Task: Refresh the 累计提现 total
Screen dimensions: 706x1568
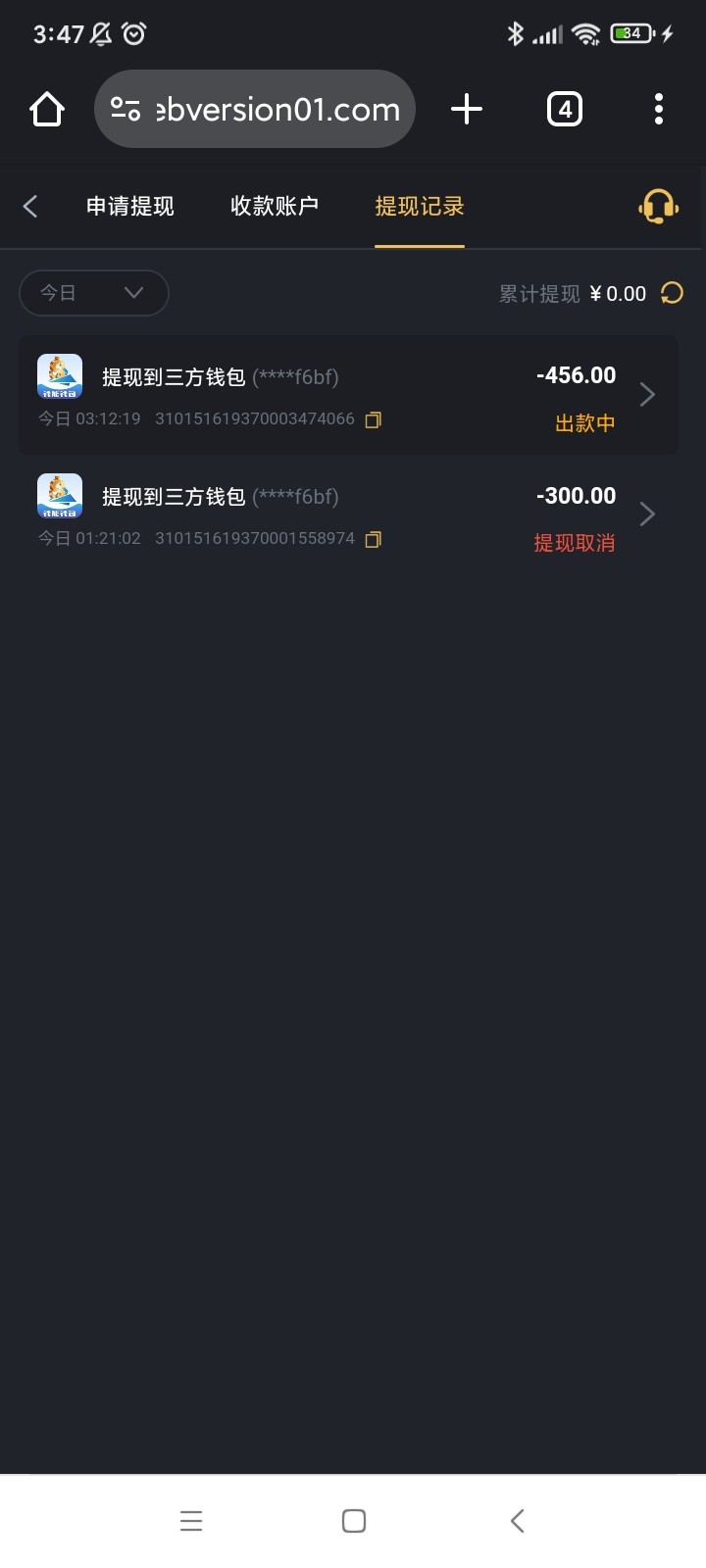Action: click(x=672, y=293)
